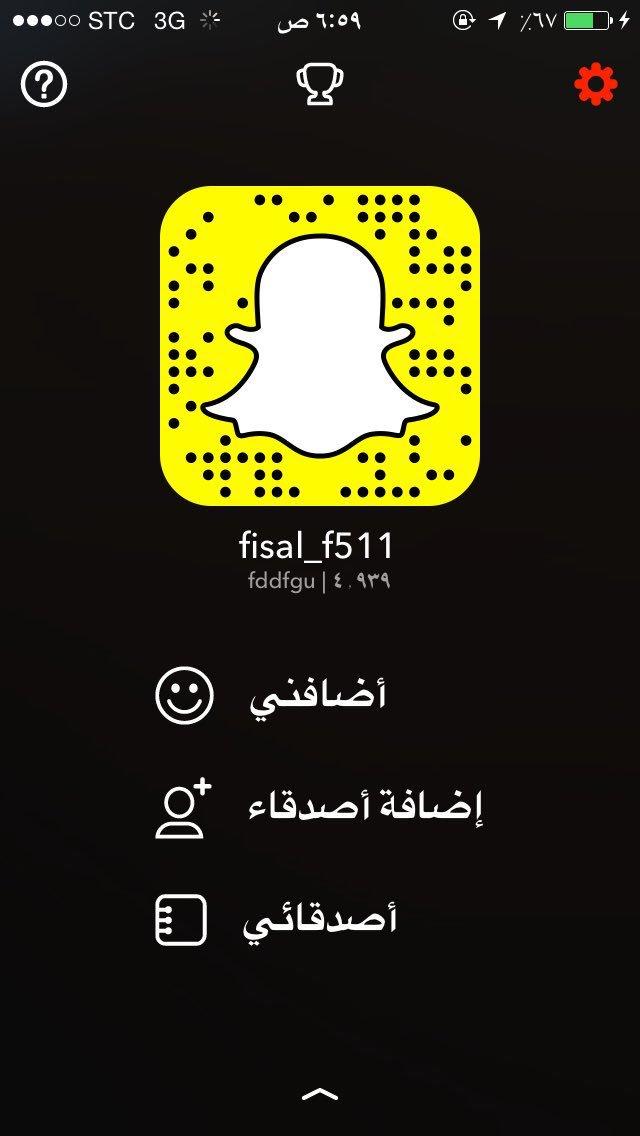
Task: Open the trophy case
Action: coord(320,85)
